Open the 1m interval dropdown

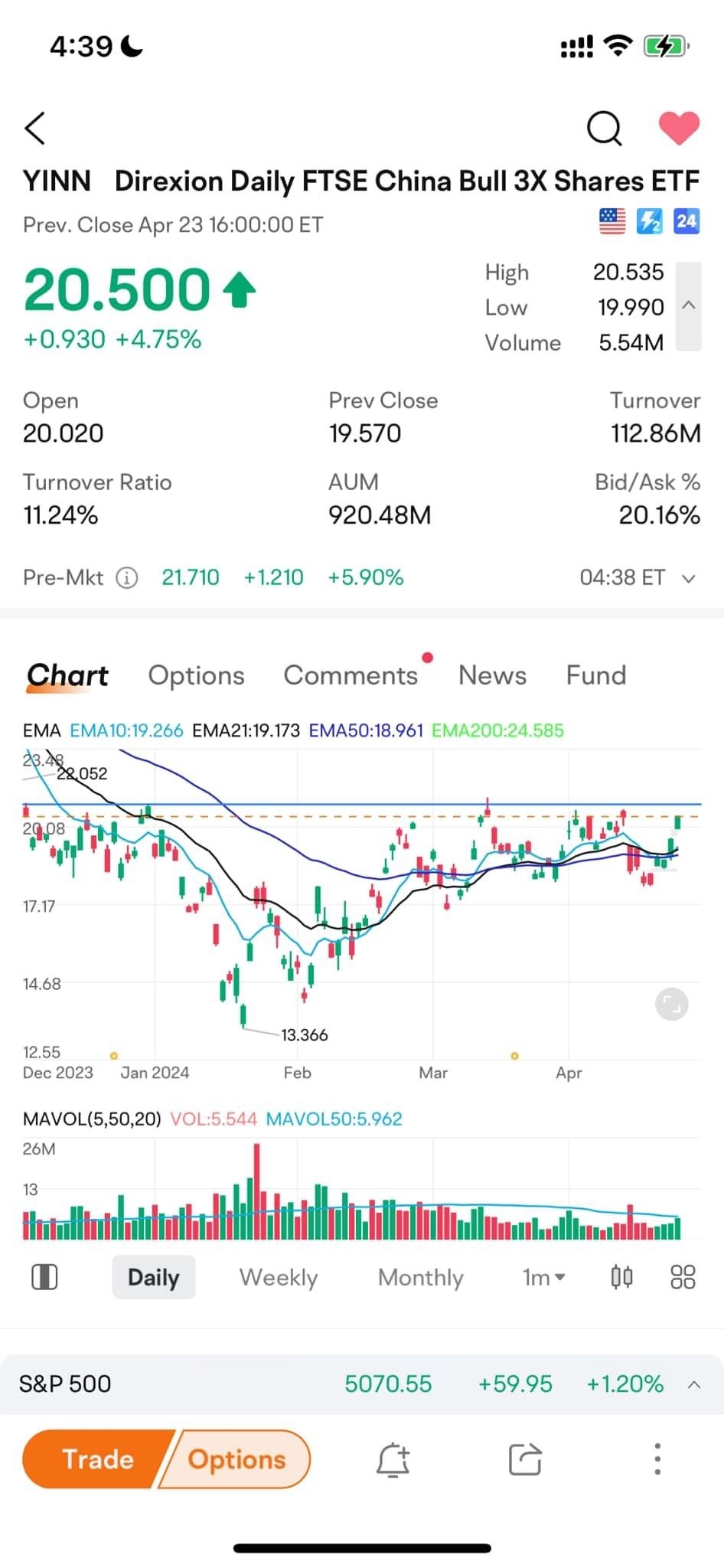[543, 1277]
